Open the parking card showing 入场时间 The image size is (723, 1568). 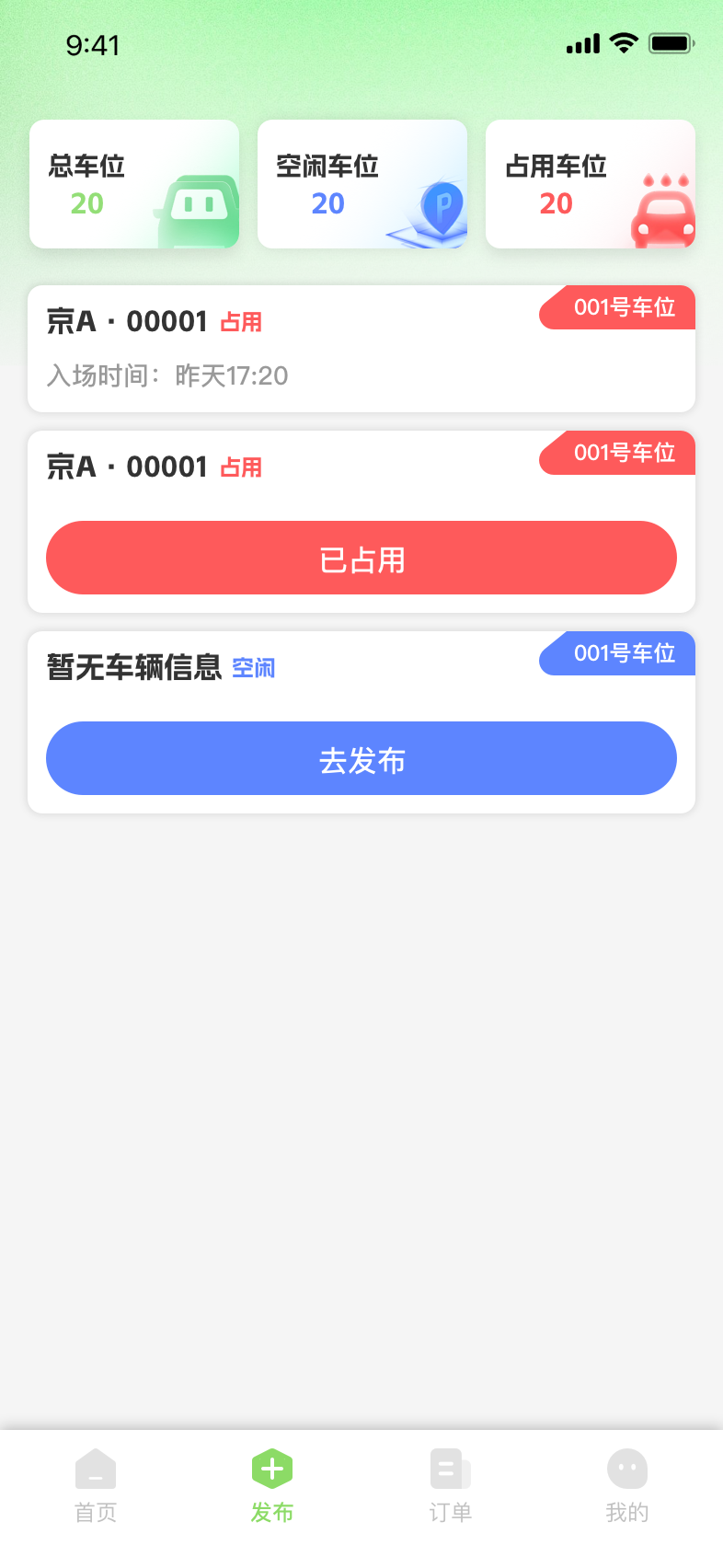pyautogui.click(x=361, y=349)
